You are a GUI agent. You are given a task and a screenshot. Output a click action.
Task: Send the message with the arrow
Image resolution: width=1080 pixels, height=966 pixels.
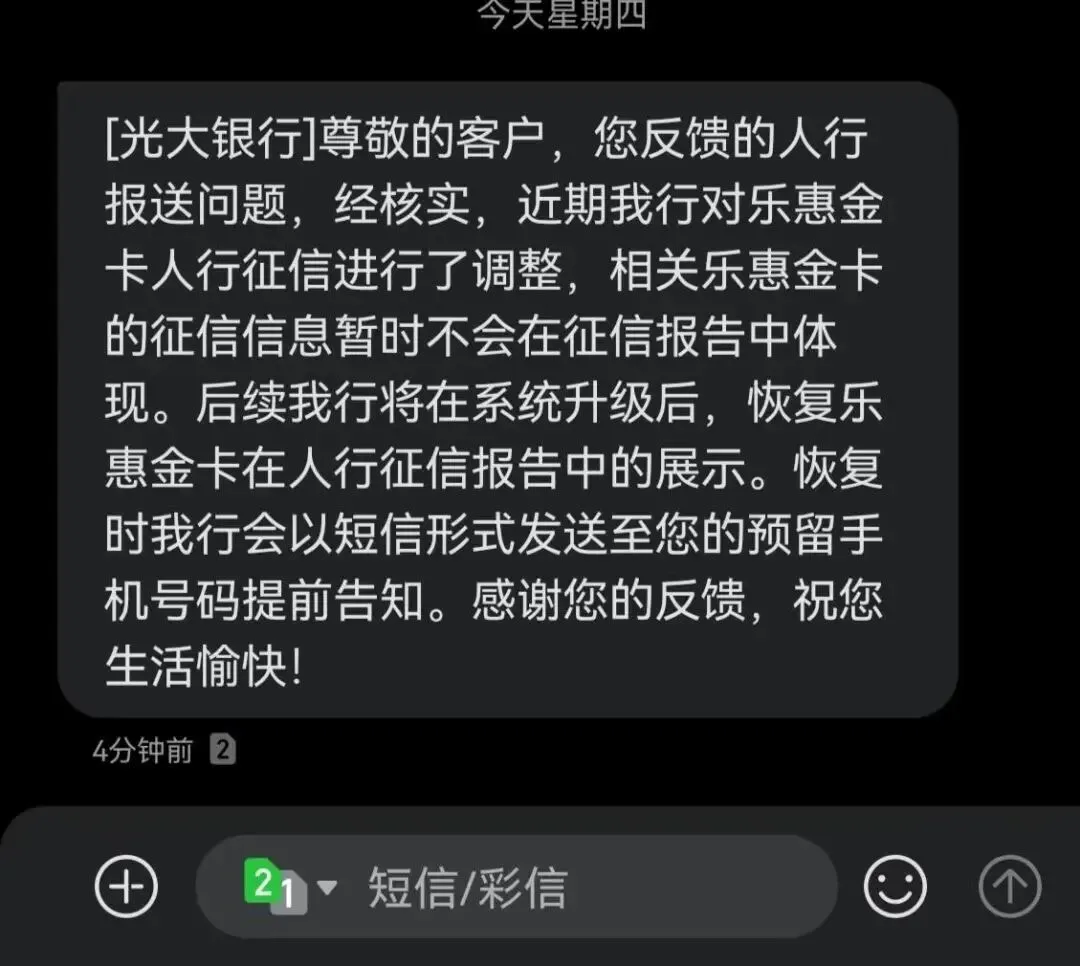click(1009, 886)
